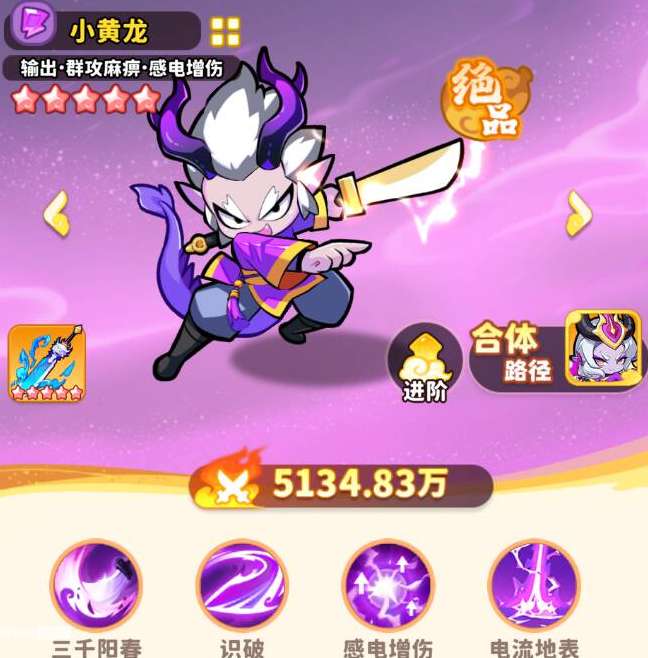
Task: View the 电流地表 skill details
Action: 534,584
